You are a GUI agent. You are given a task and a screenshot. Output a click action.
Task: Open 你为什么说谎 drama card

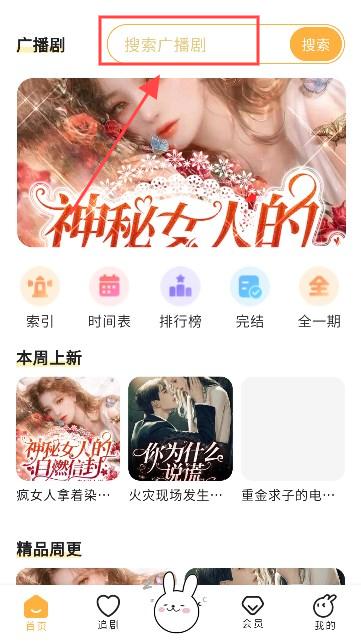tap(180, 440)
